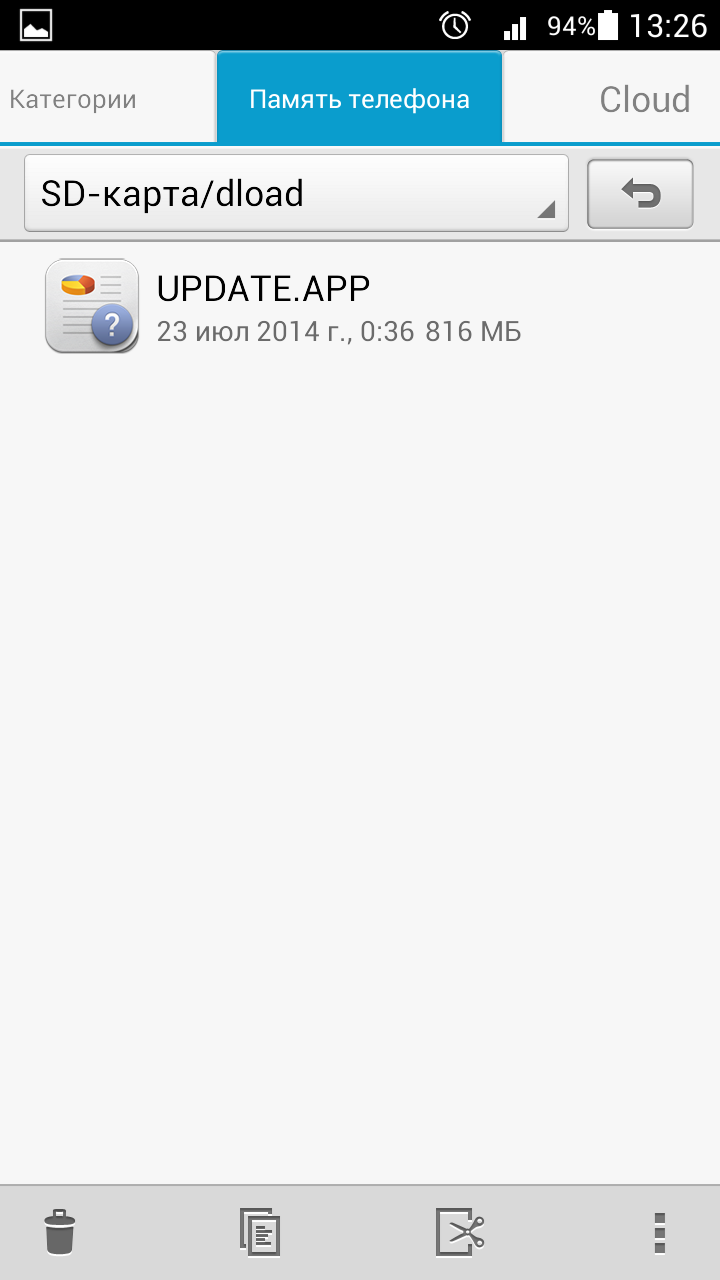Image resolution: width=720 pixels, height=1280 pixels.
Task: Tap the cut scissors icon
Action: 460,1232
